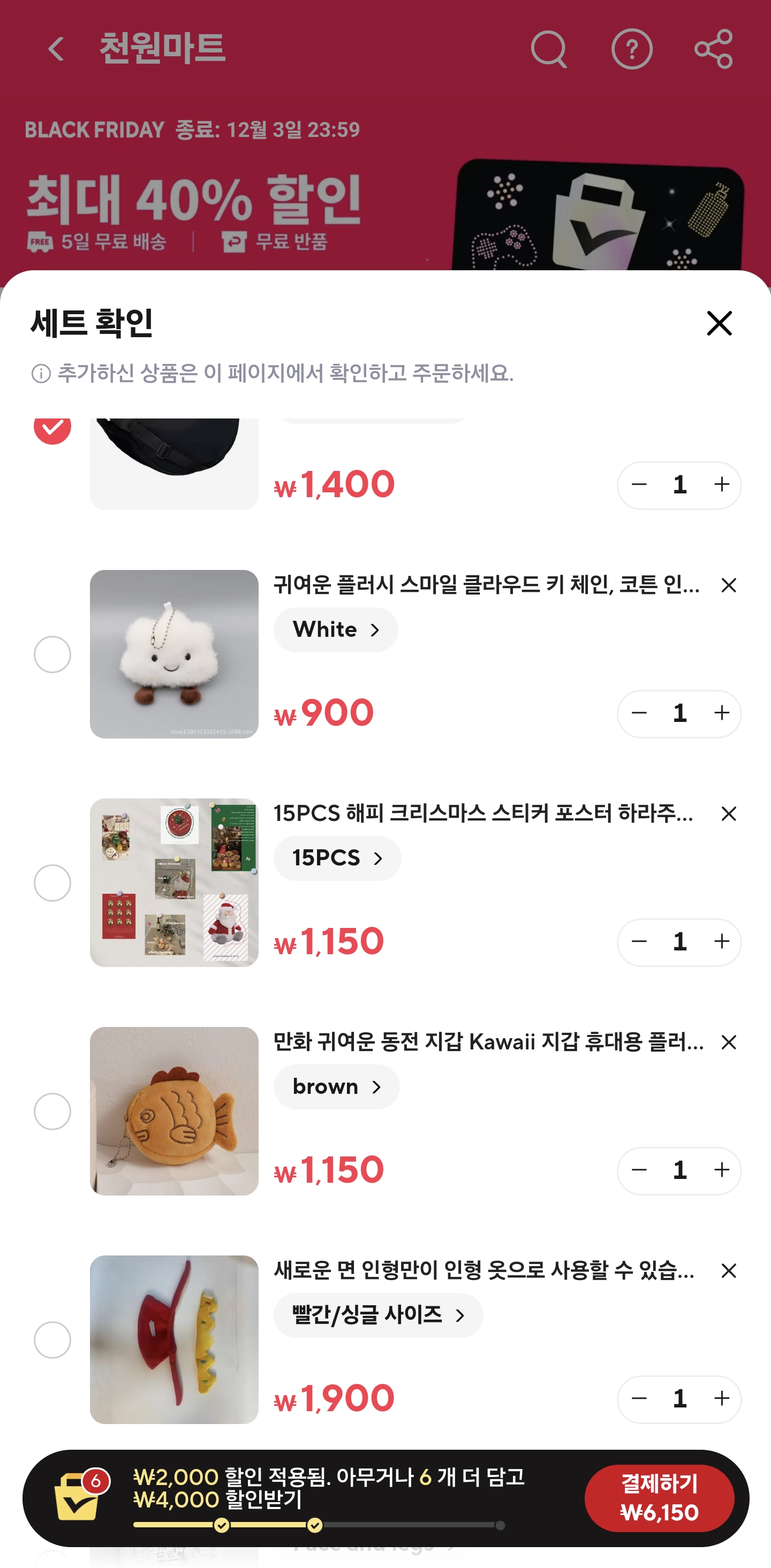The height and width of the screenshot is (1568, 771).
Task: View the smile cloud keychain product image
Action: (174, 654)
